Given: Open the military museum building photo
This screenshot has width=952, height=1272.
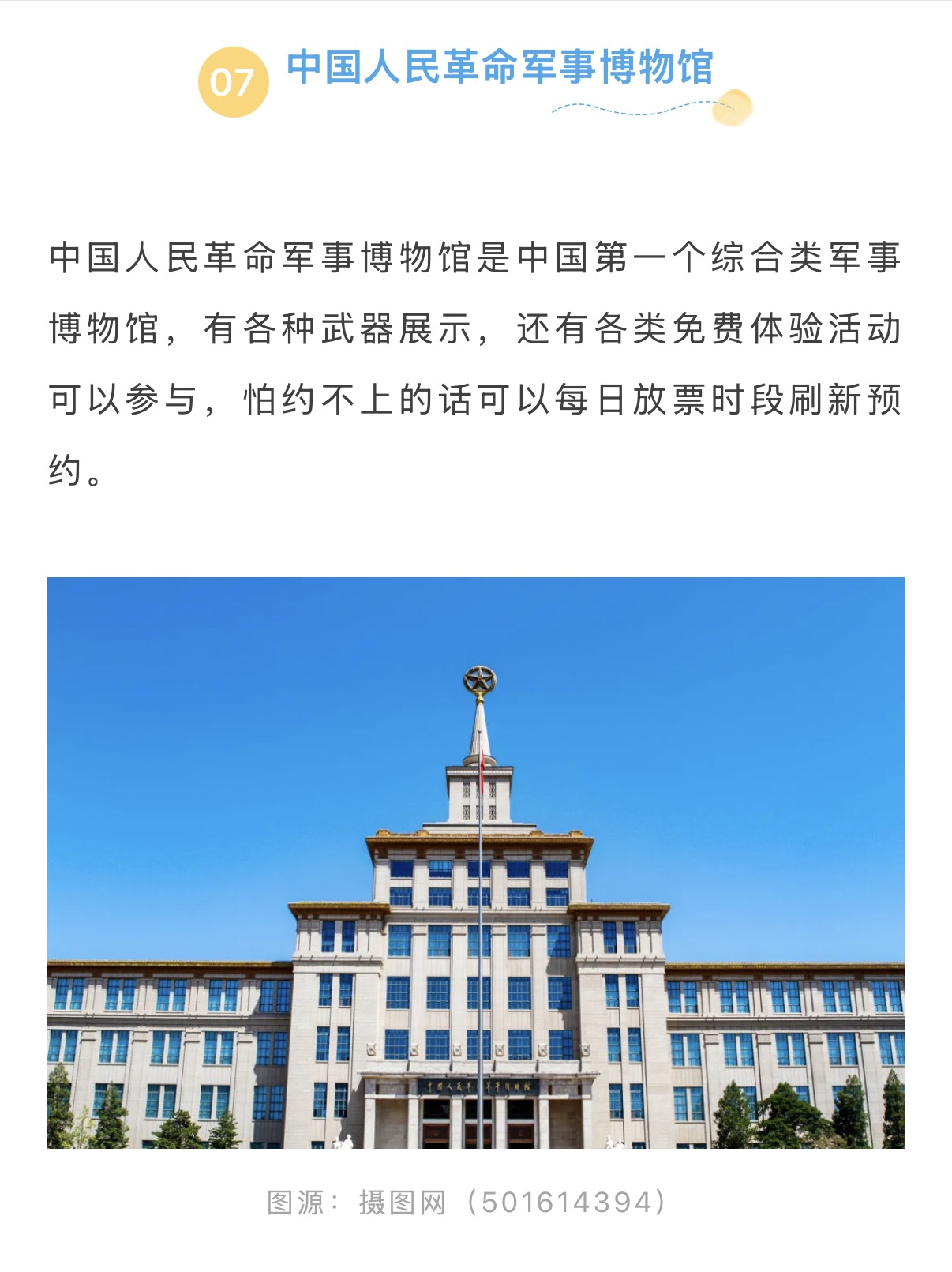Looking at the screenshot, I should click(476, 862).
